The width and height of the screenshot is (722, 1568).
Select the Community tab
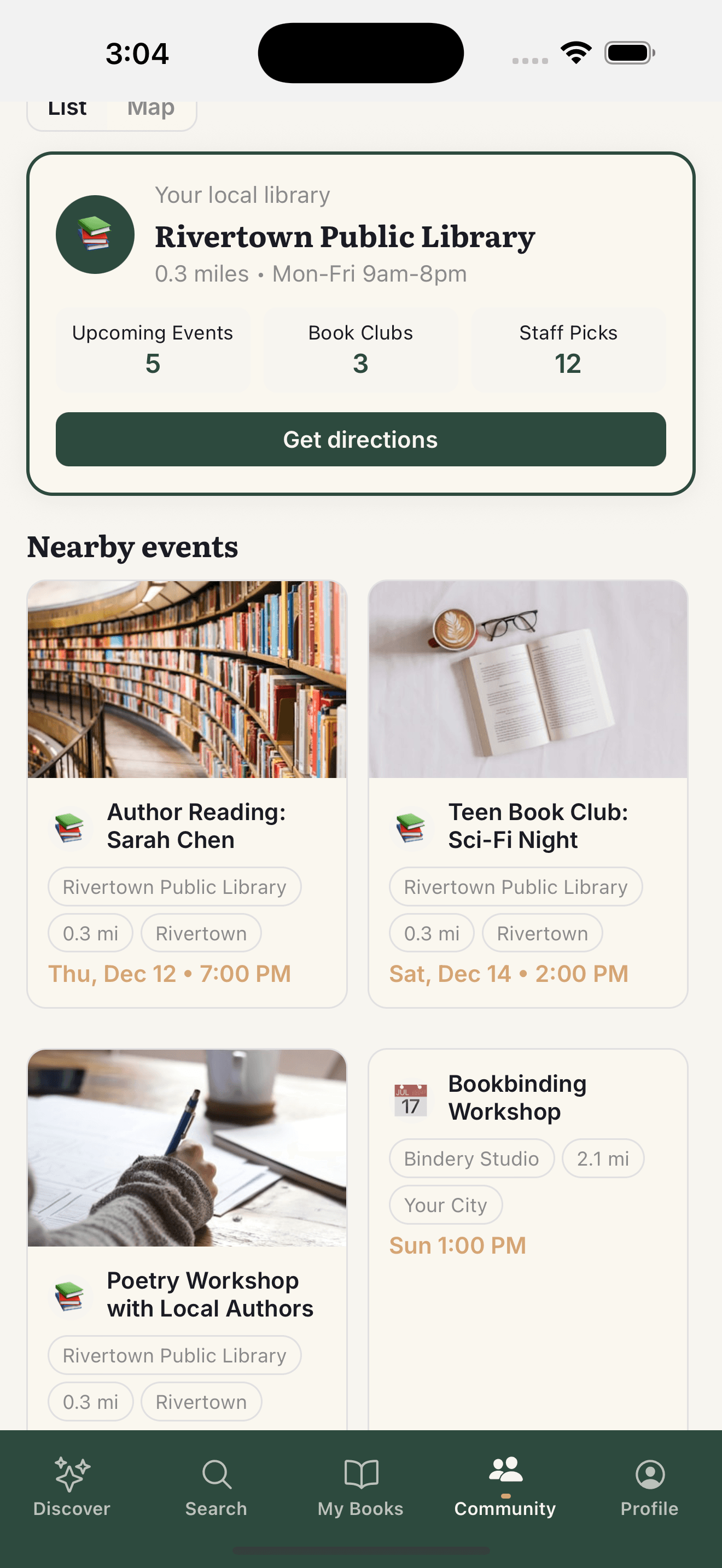505,1487
